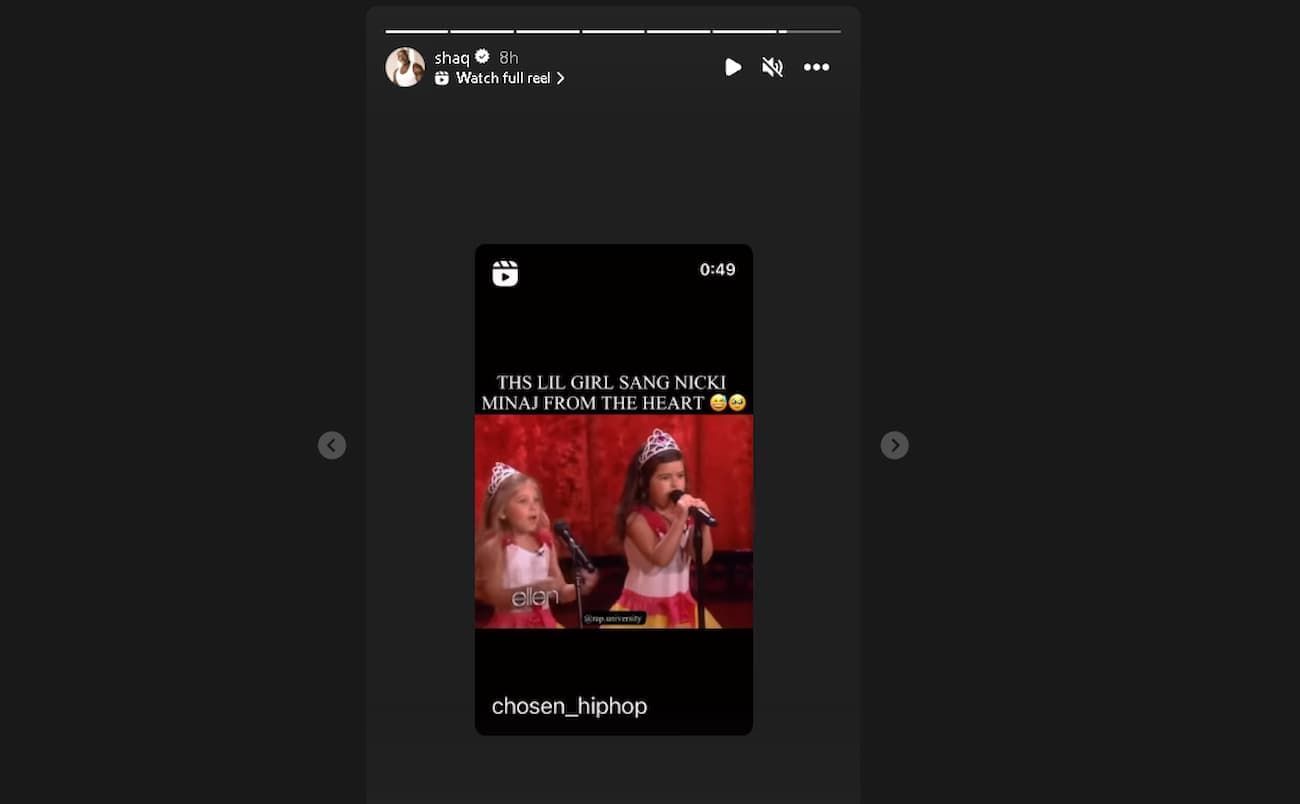Open shaq's profile picture
This screenshot has width=1300, height=804.
coord(405,67)
